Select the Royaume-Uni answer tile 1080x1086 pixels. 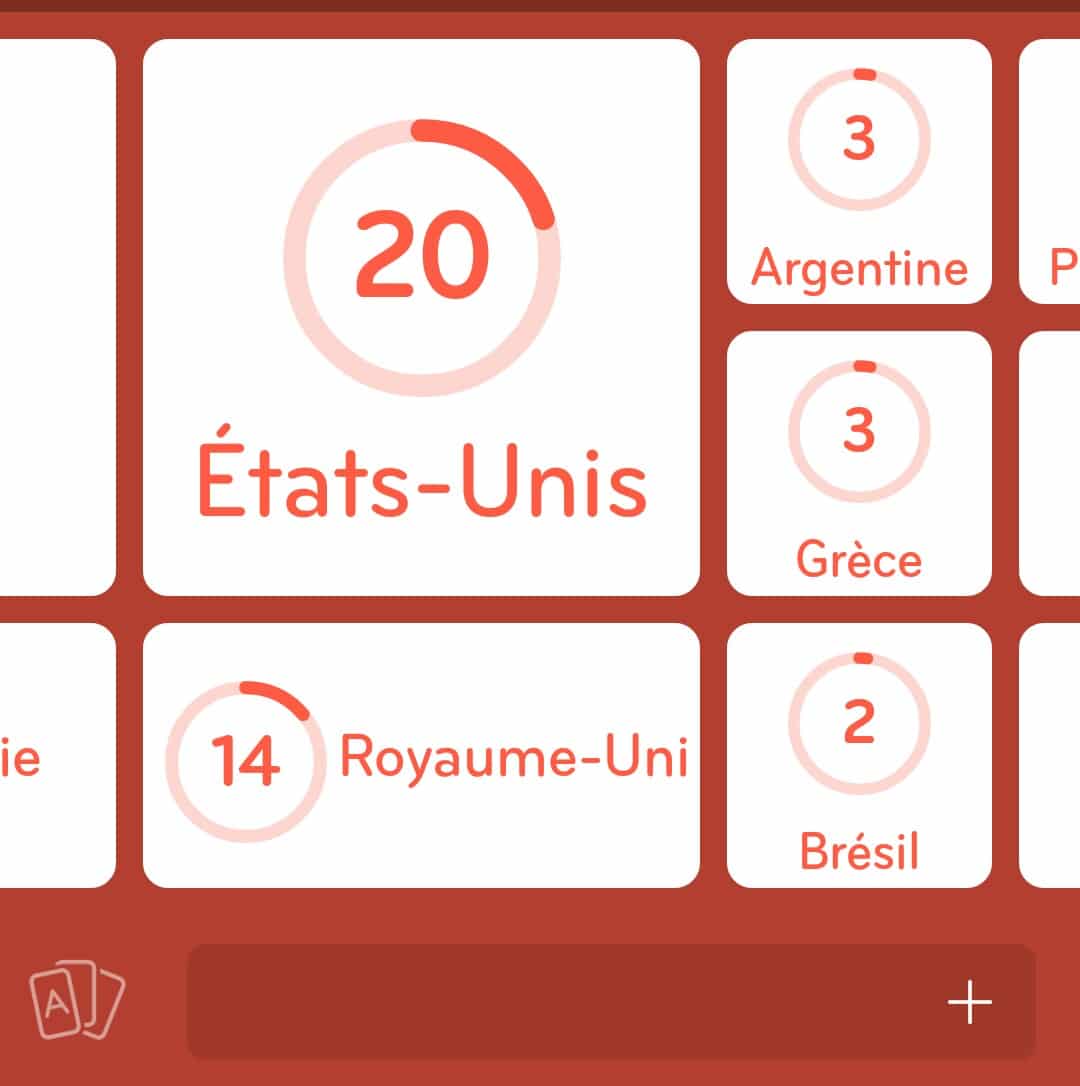(421, 755)
